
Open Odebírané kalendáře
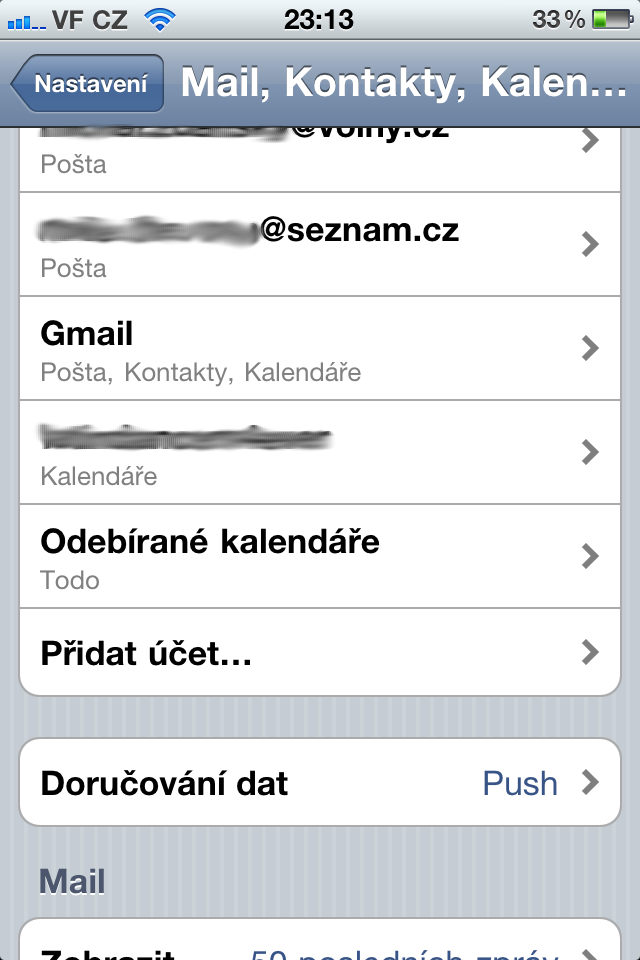point(320,557)
